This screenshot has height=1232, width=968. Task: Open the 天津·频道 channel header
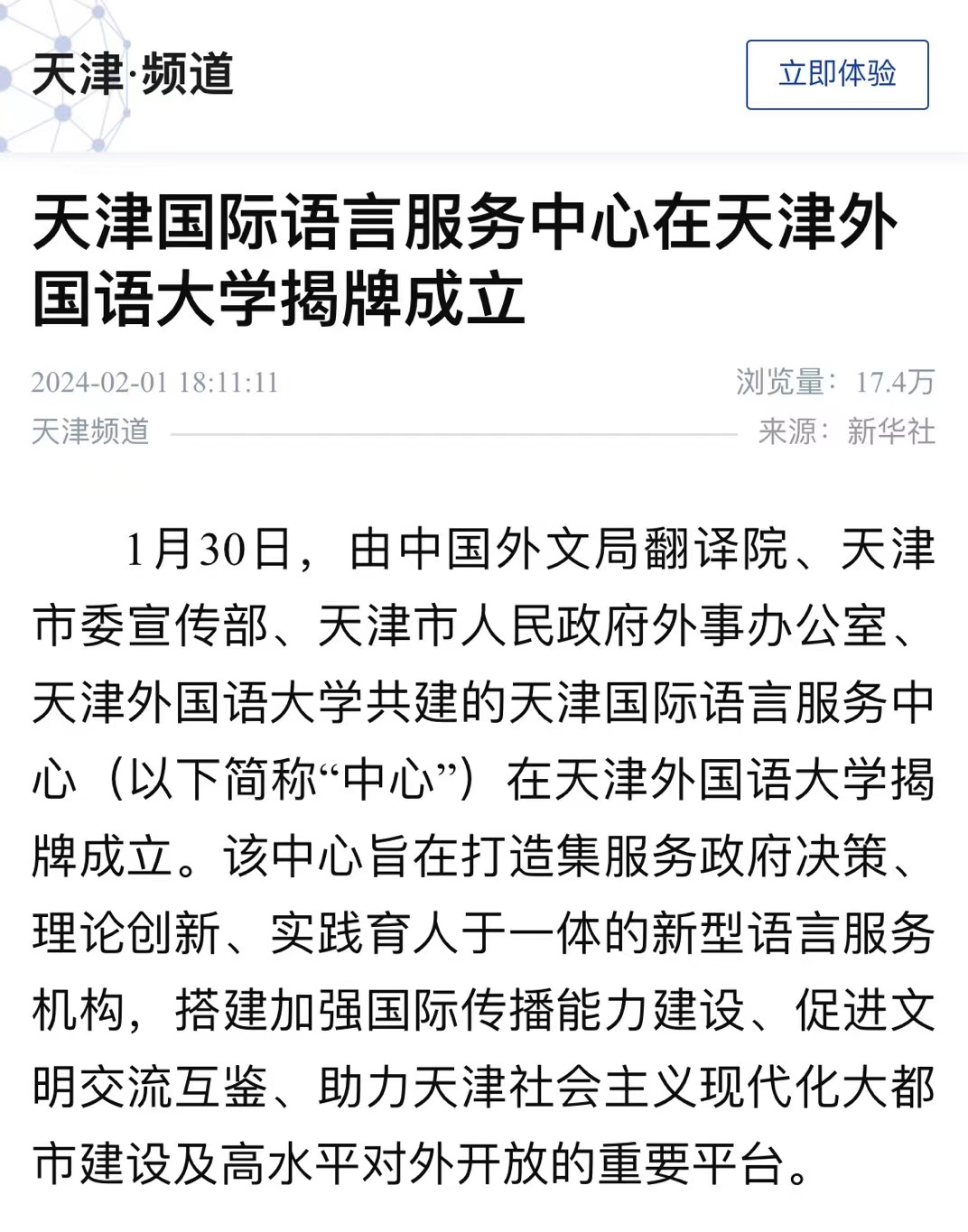tap(133, 74)
